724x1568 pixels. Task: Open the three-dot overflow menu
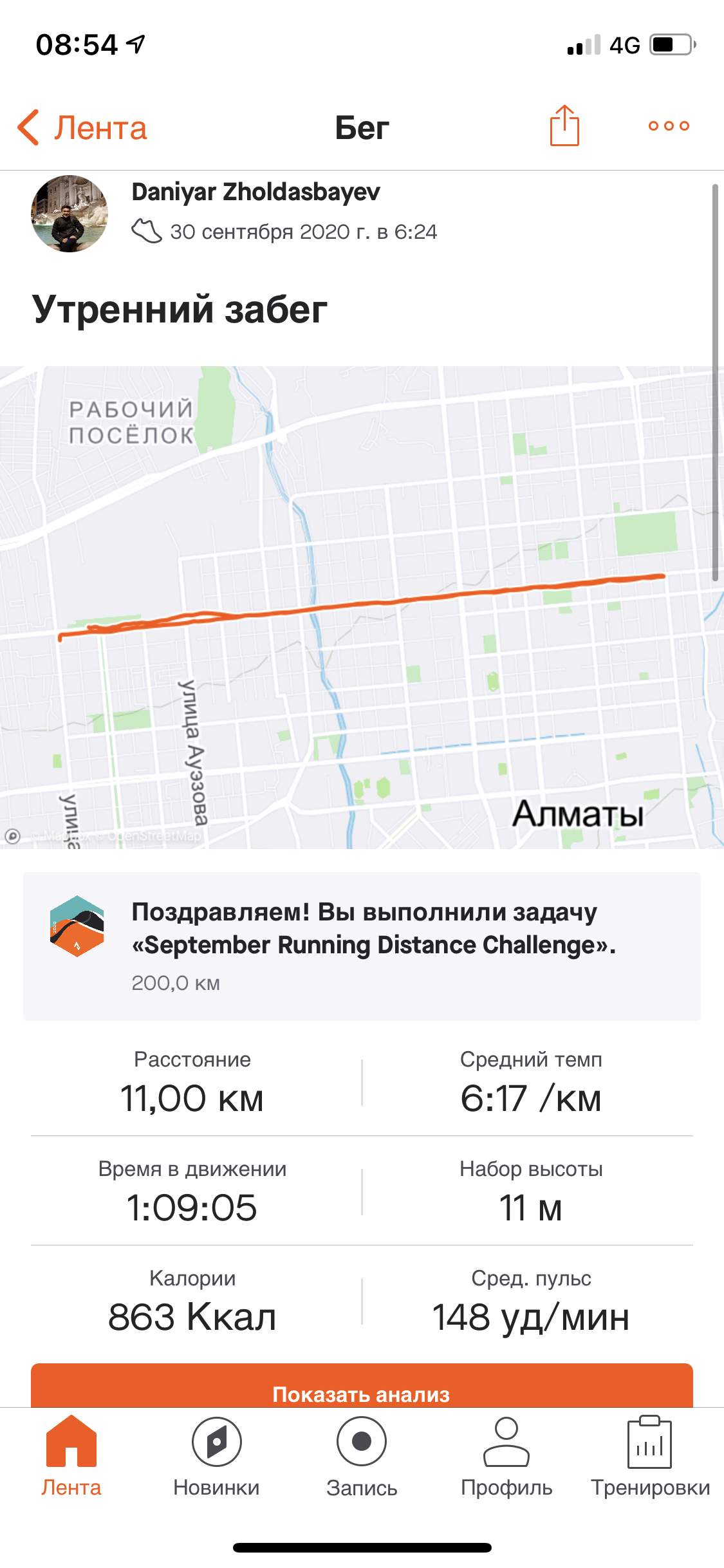tap(669, 126)
